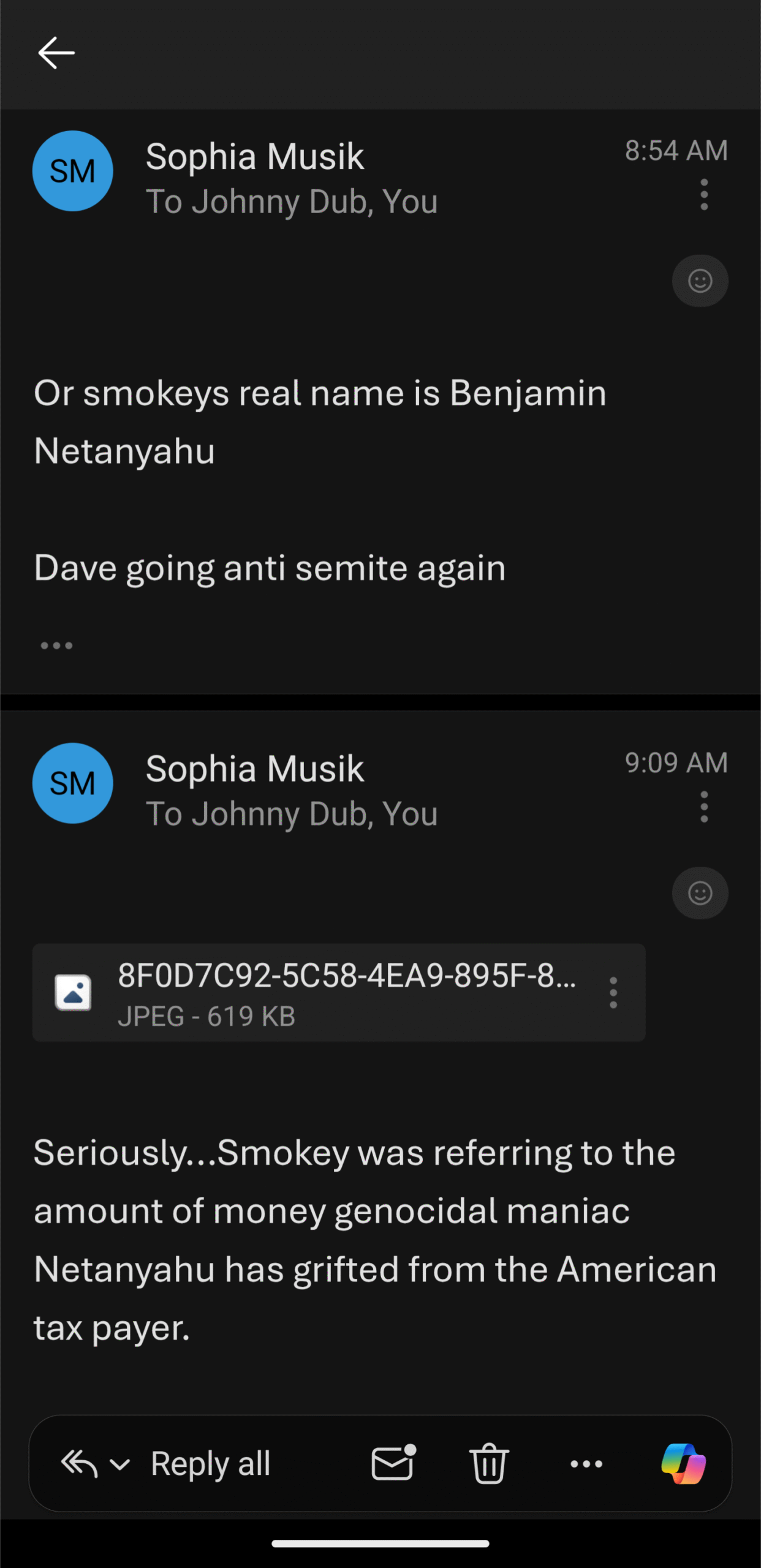Open options for the JPEG attachment
Screen dimensions: 761x1568
point(613,992)
